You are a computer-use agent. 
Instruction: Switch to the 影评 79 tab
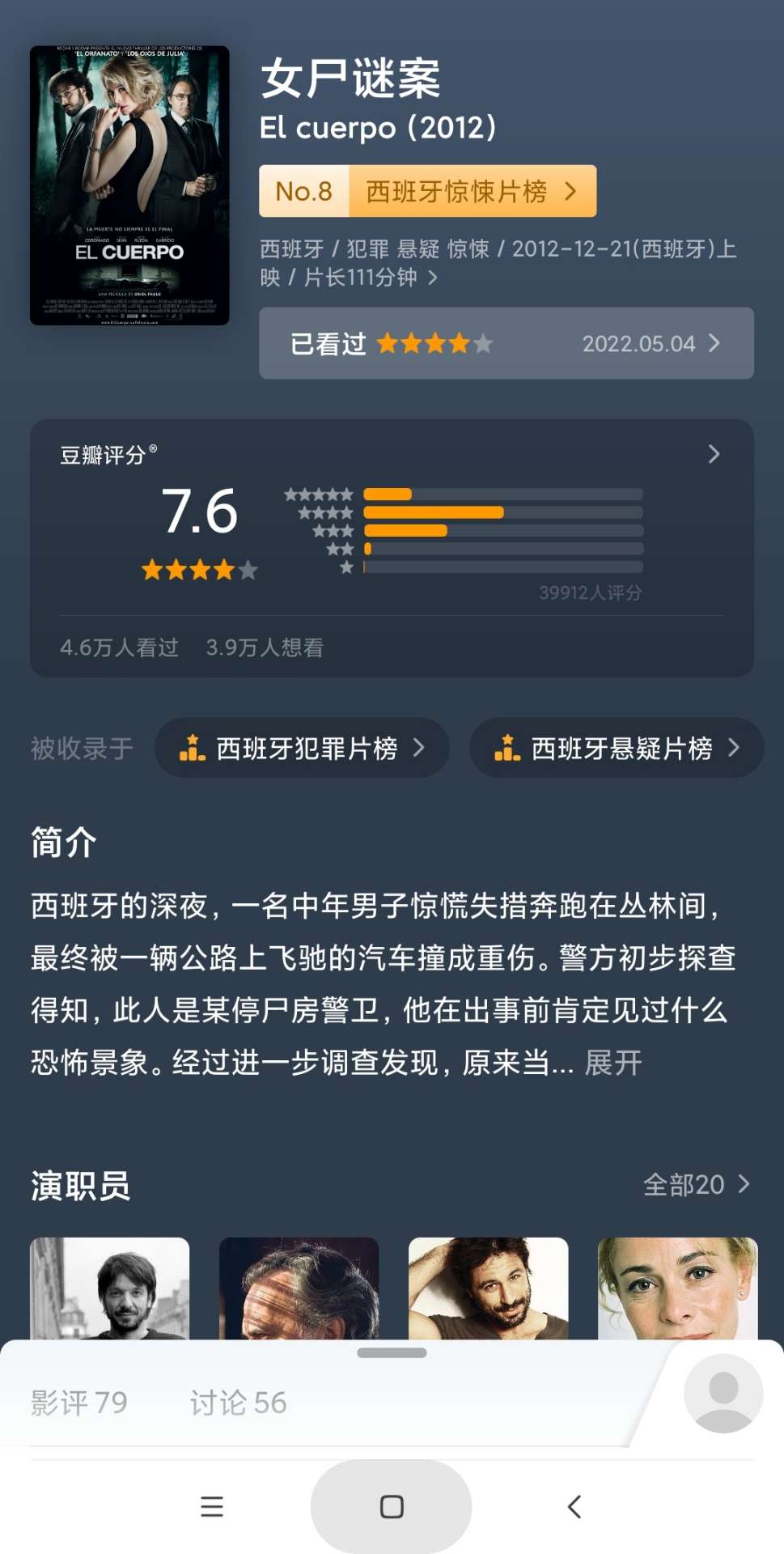coord(79,1403)
